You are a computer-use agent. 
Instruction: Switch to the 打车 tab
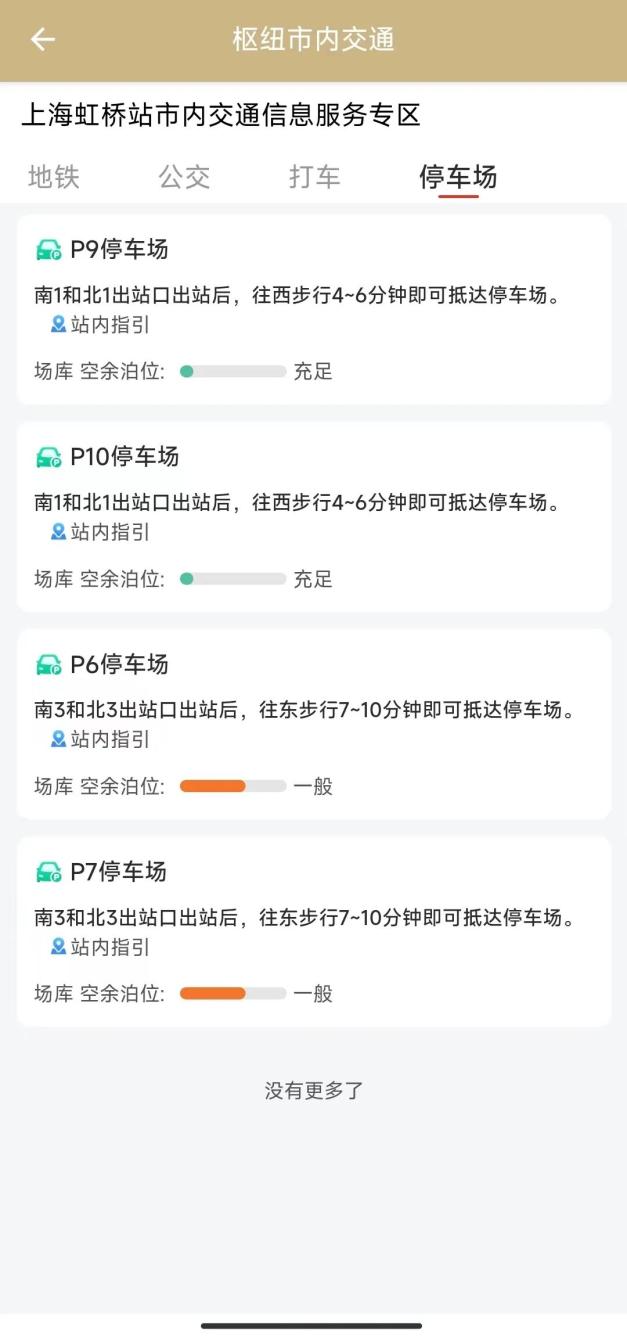314,178
